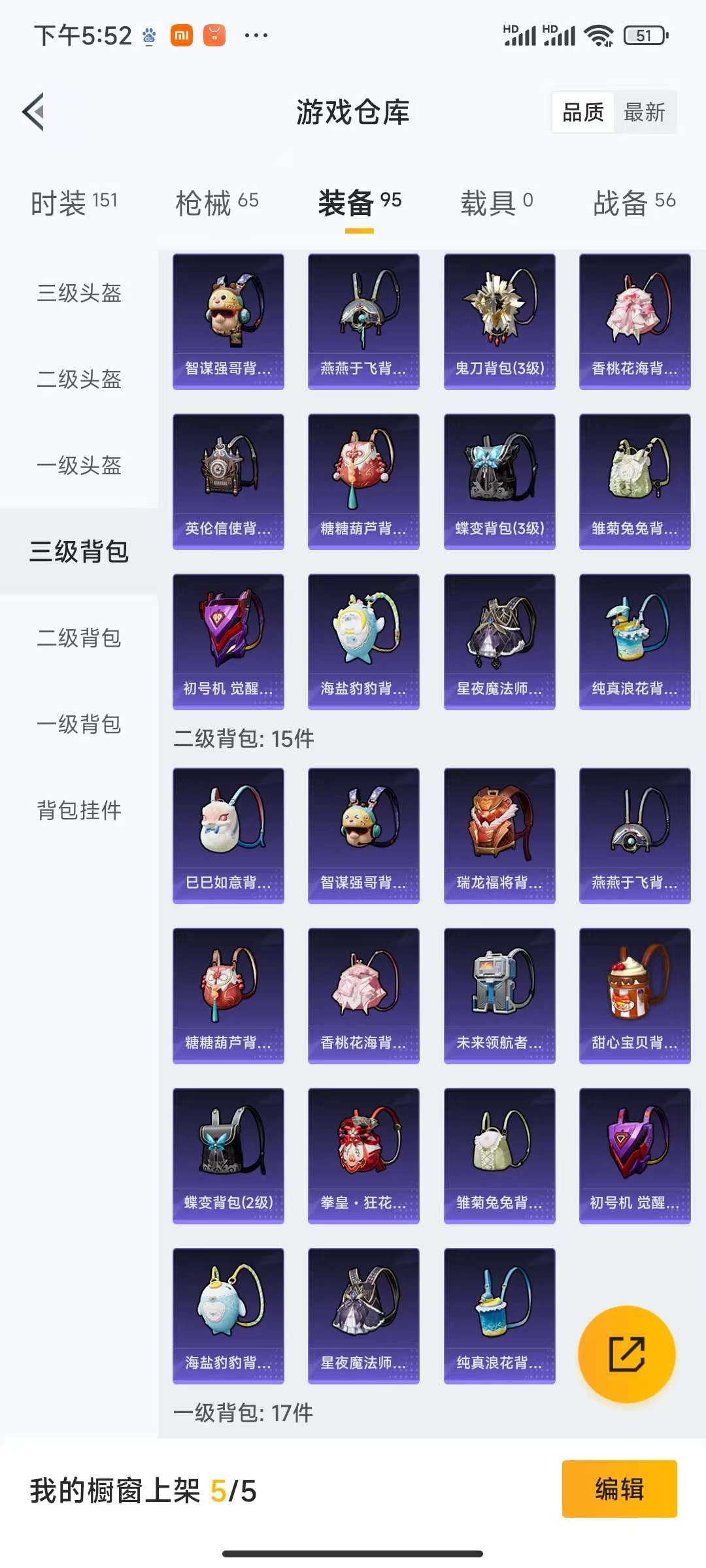Open the 战备 tab
The width and height of the screenshot is (706, 1568).
click(x=633, y=203)
